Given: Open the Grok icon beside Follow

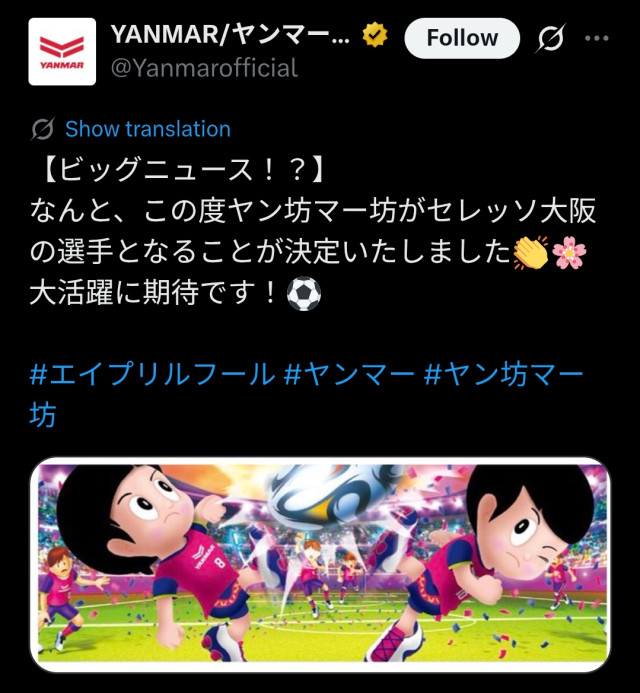Looking at the screenshot, I should pos(551,38).
